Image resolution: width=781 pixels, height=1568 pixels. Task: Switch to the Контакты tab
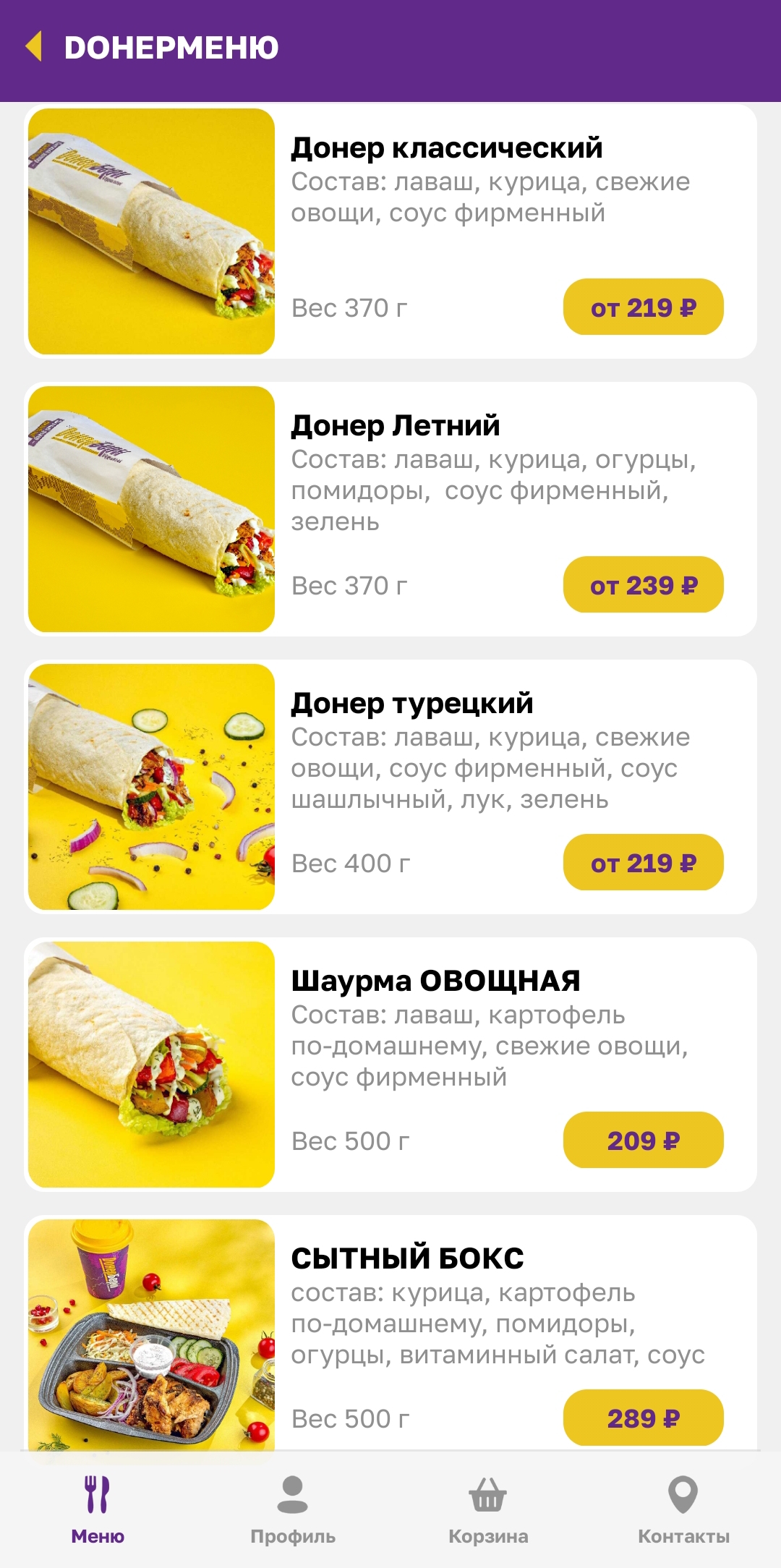[x=683, y=1509]
